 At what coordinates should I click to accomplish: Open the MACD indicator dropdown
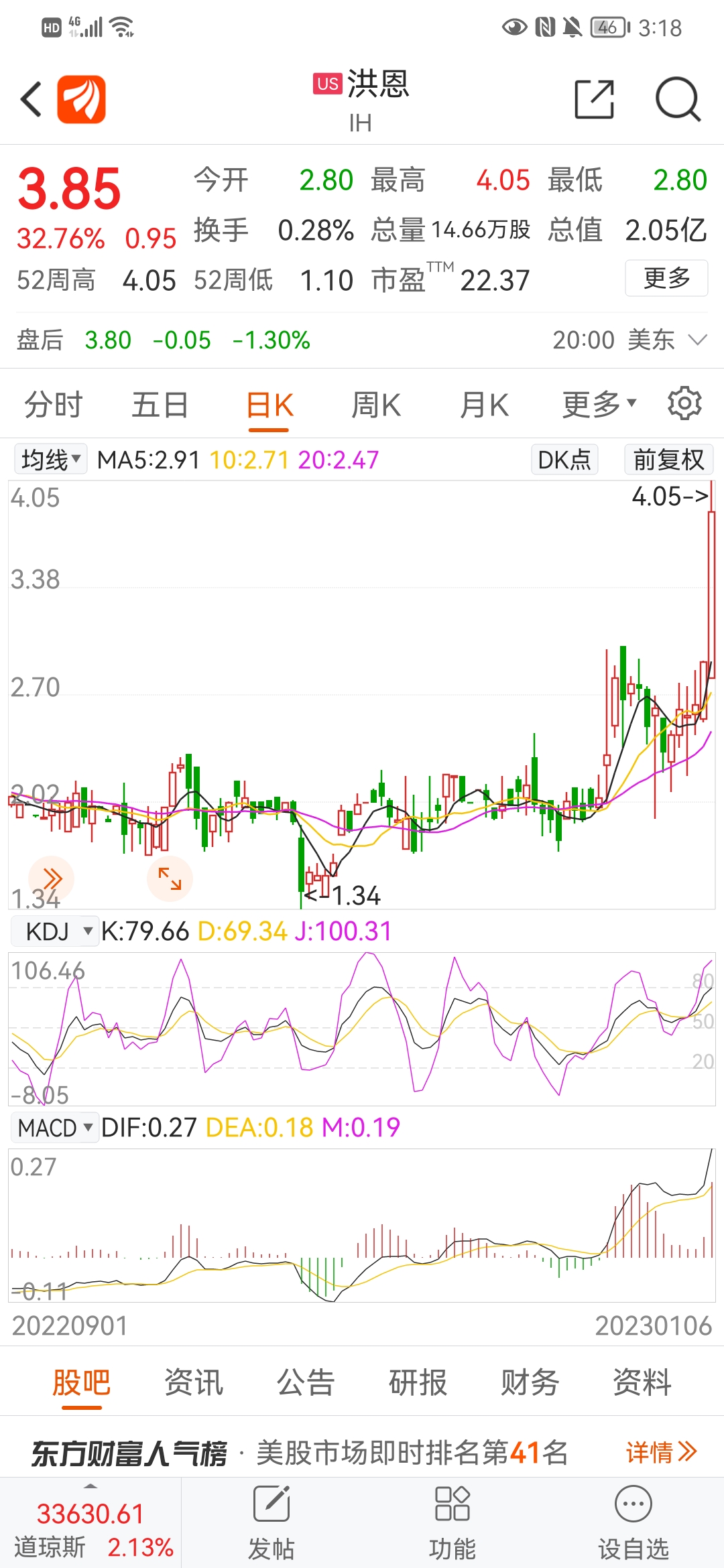[55, 1128]
